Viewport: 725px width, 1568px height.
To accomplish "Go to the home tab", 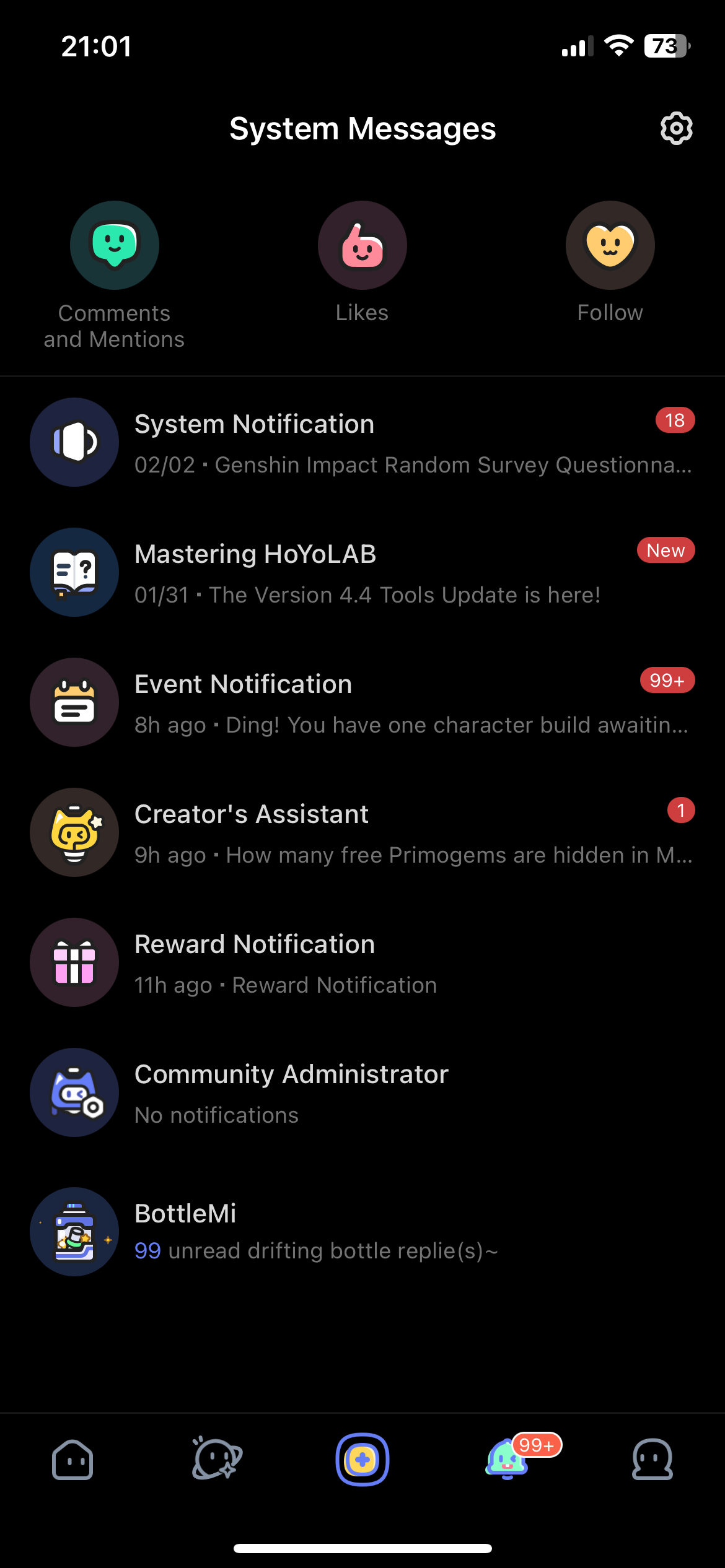I will pyautogui.click(x=72, y=1460).
